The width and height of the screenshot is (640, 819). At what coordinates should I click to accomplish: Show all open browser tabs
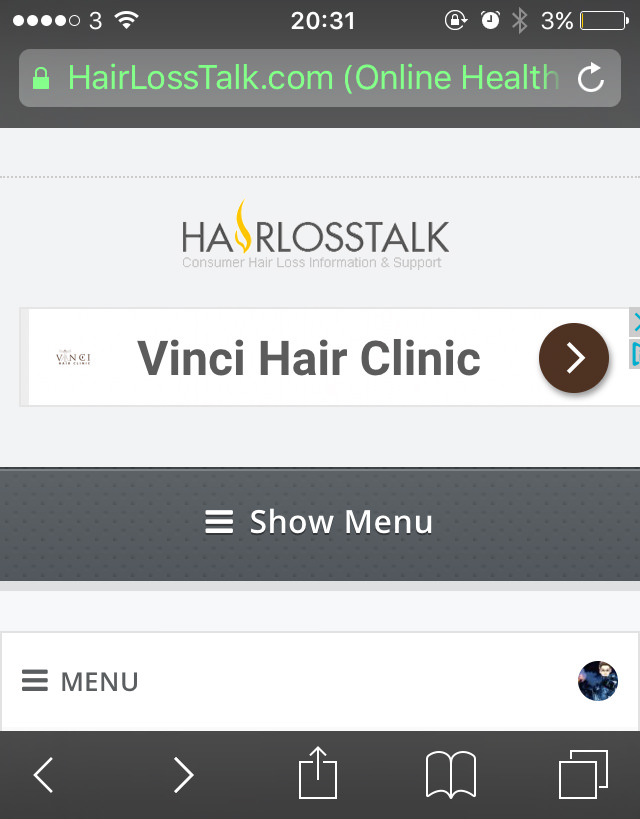click(583, 775)
